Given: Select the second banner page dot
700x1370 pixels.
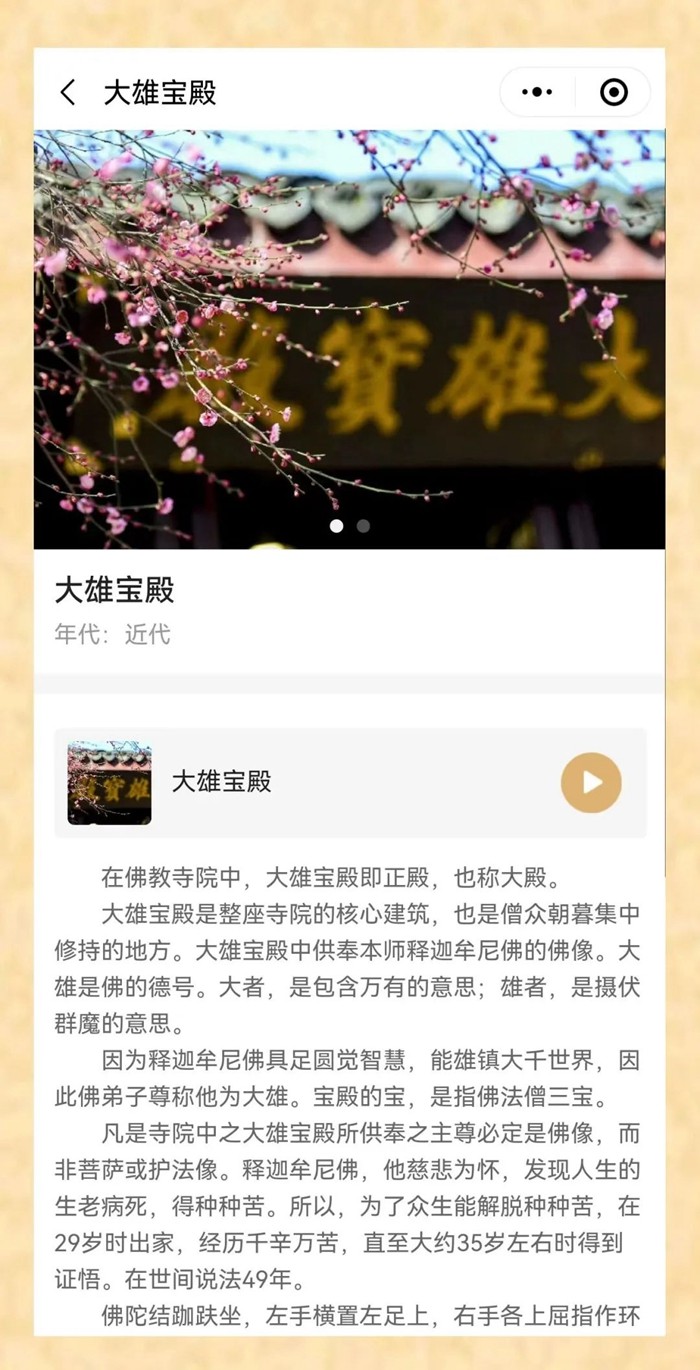Looking at the screenshot, I should (363, 526).
